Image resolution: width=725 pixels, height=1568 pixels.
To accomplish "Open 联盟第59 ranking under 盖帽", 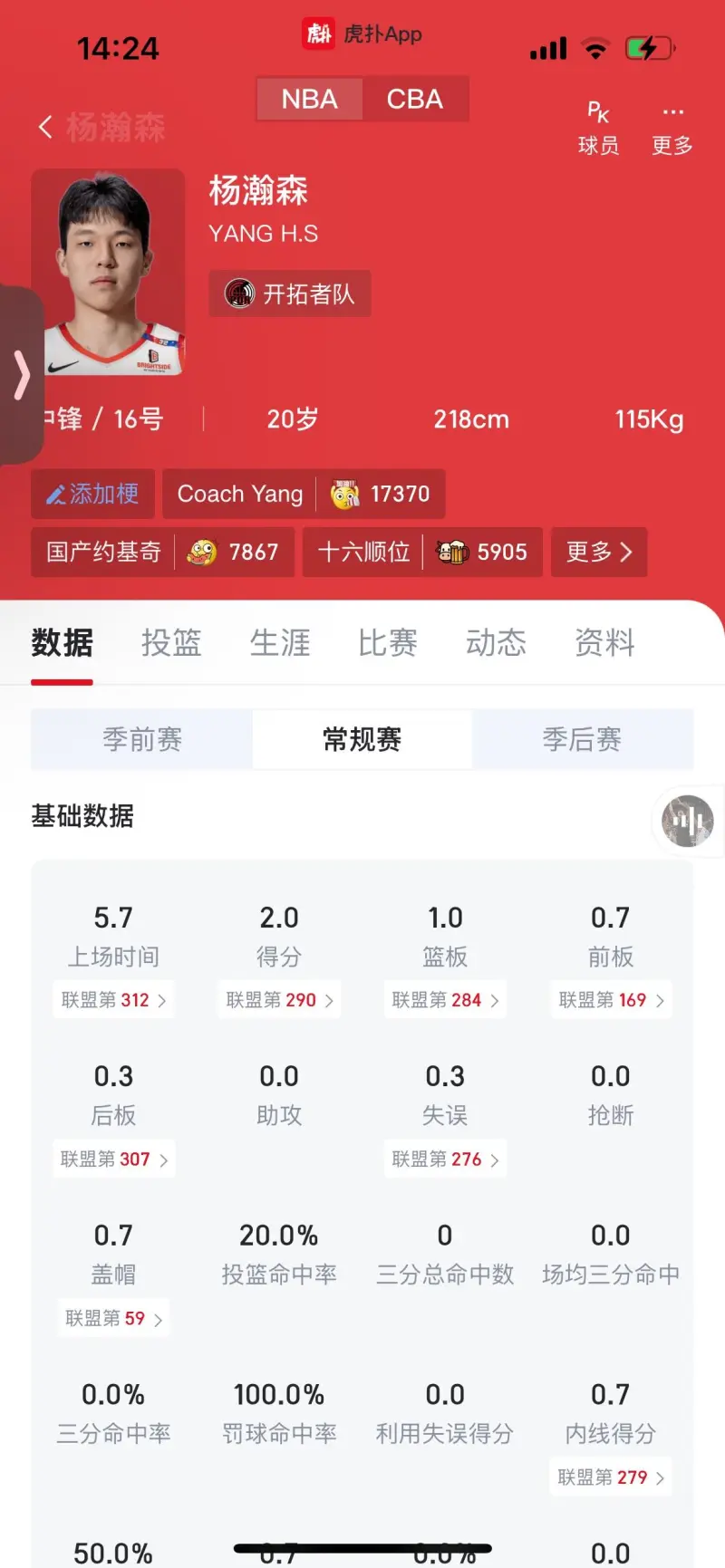I will (x=112, y=1318).
